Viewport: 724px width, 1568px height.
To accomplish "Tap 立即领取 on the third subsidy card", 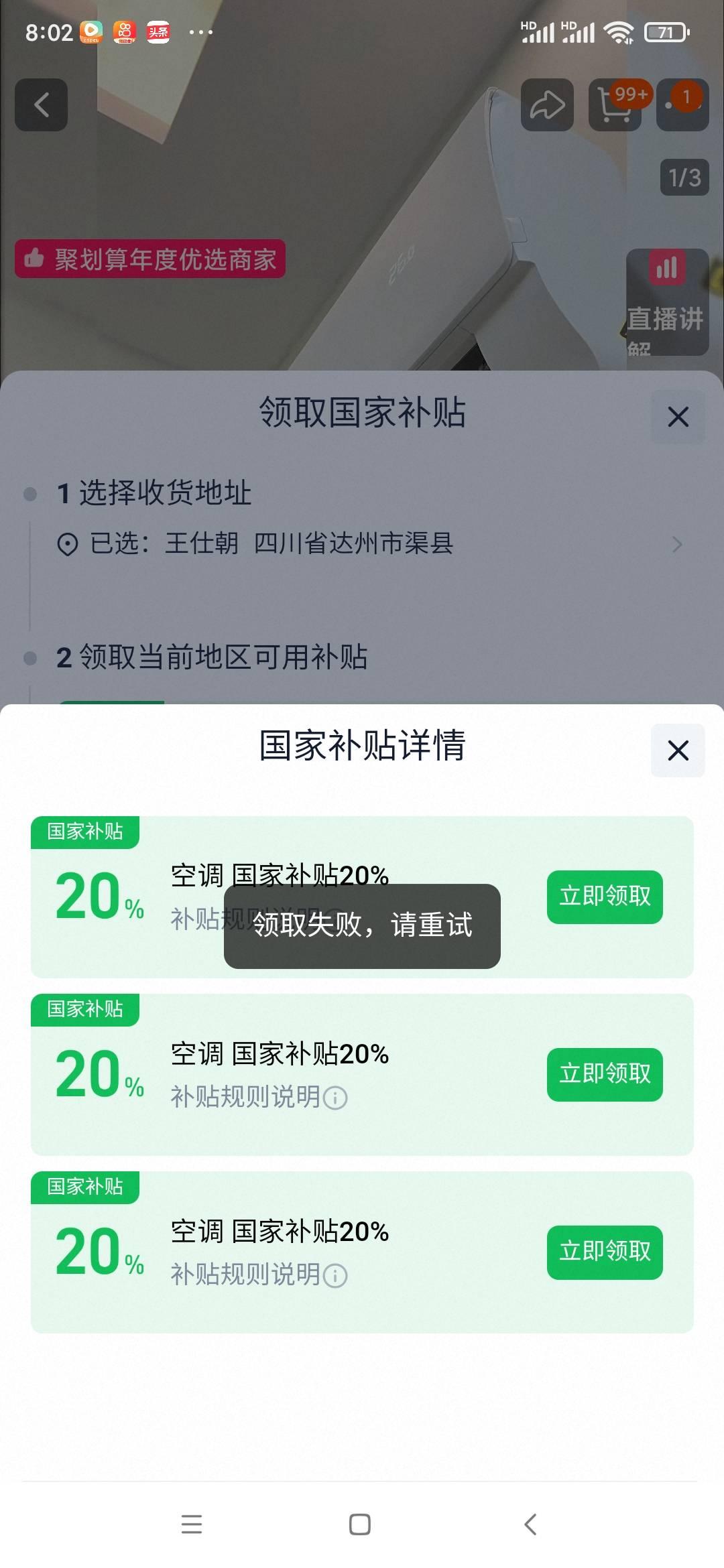I will click(x=605, y=1252).
